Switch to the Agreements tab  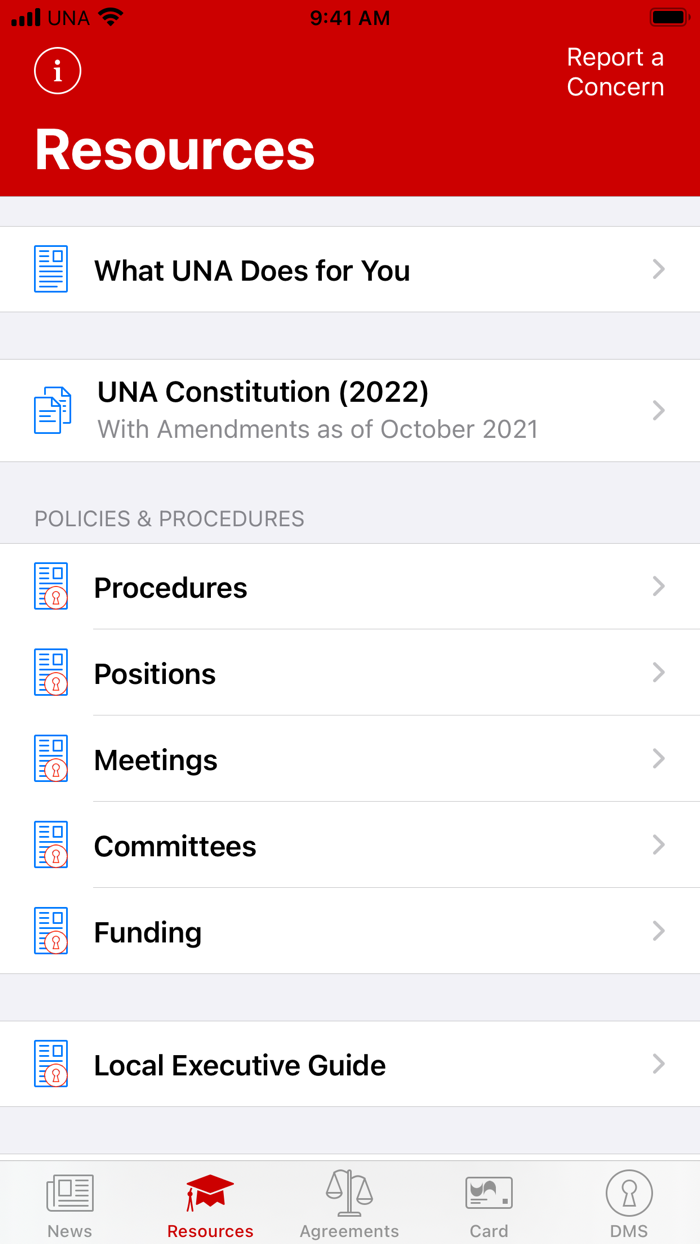pos(349,1205)
